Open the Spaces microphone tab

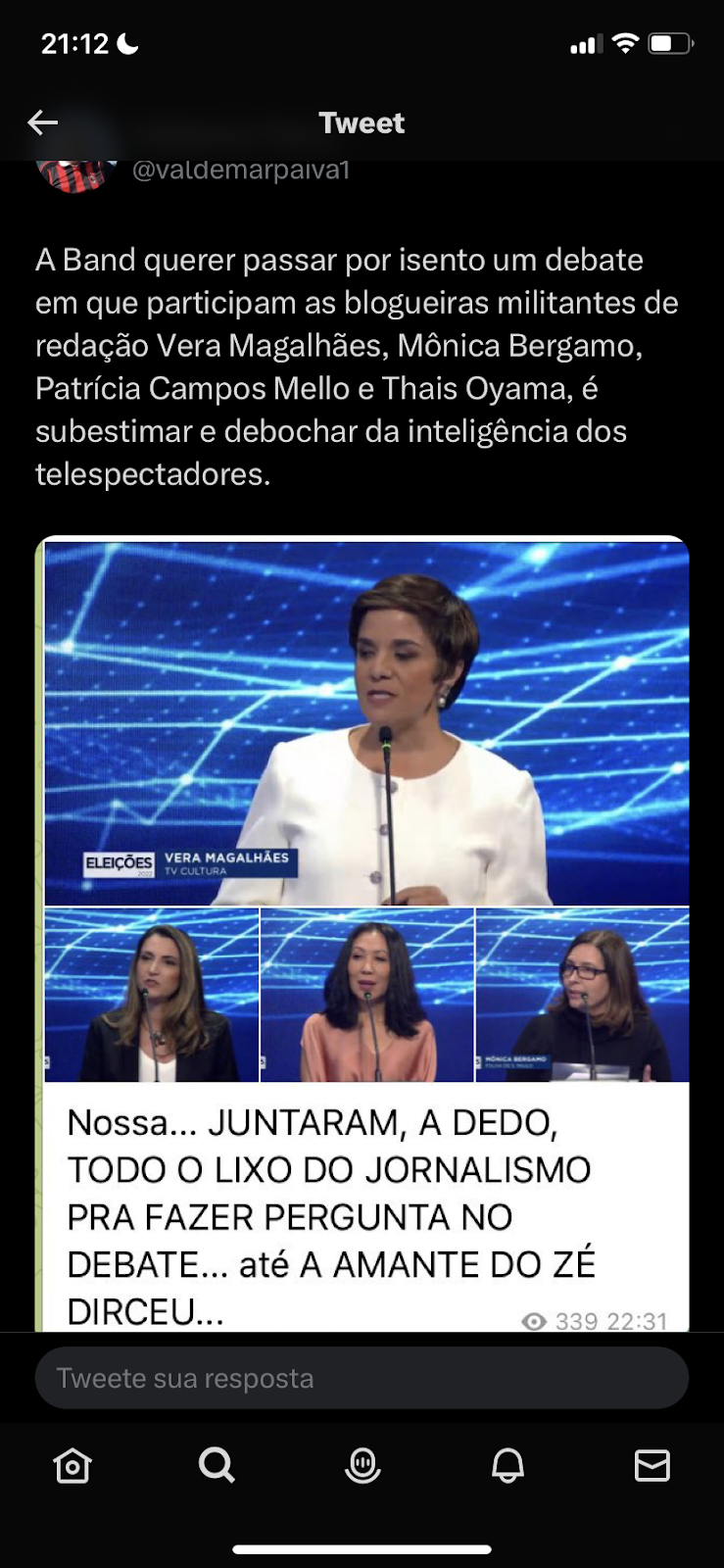click(362, 1466)
